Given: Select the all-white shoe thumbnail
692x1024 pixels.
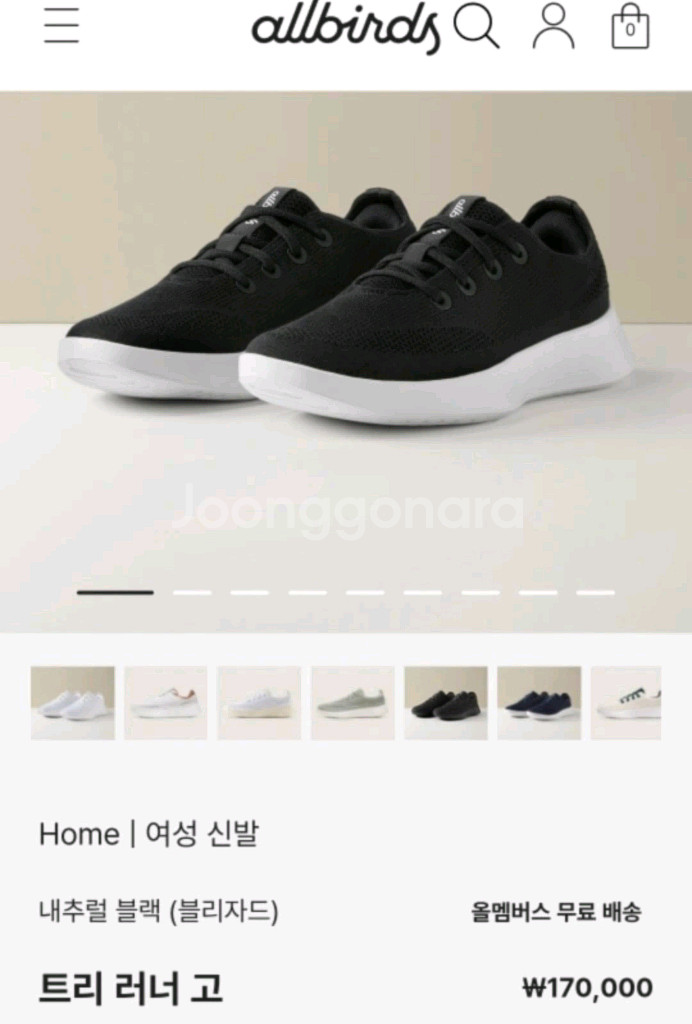Looking at the screenshot, I should point(72,703).
